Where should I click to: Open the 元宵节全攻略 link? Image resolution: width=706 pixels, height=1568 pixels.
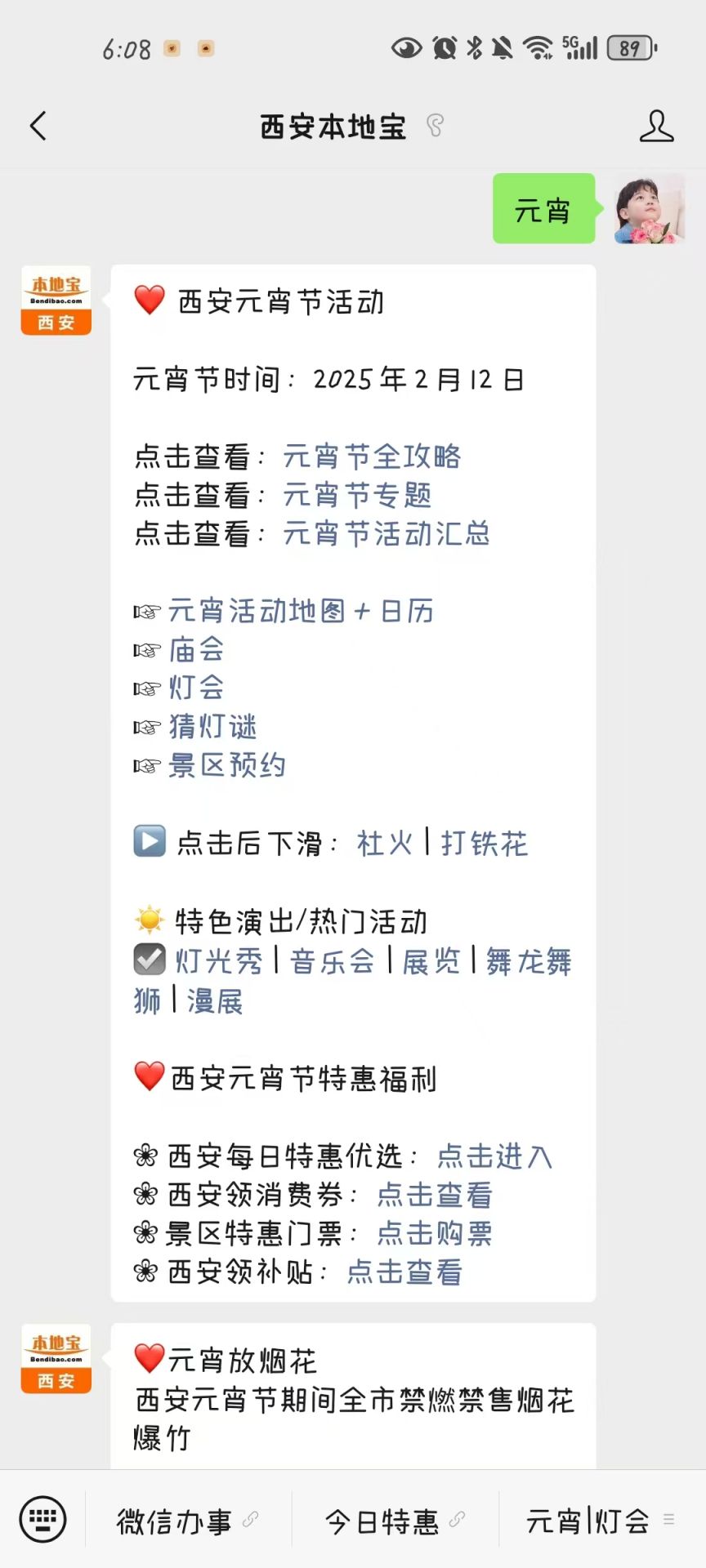[373, 457]
